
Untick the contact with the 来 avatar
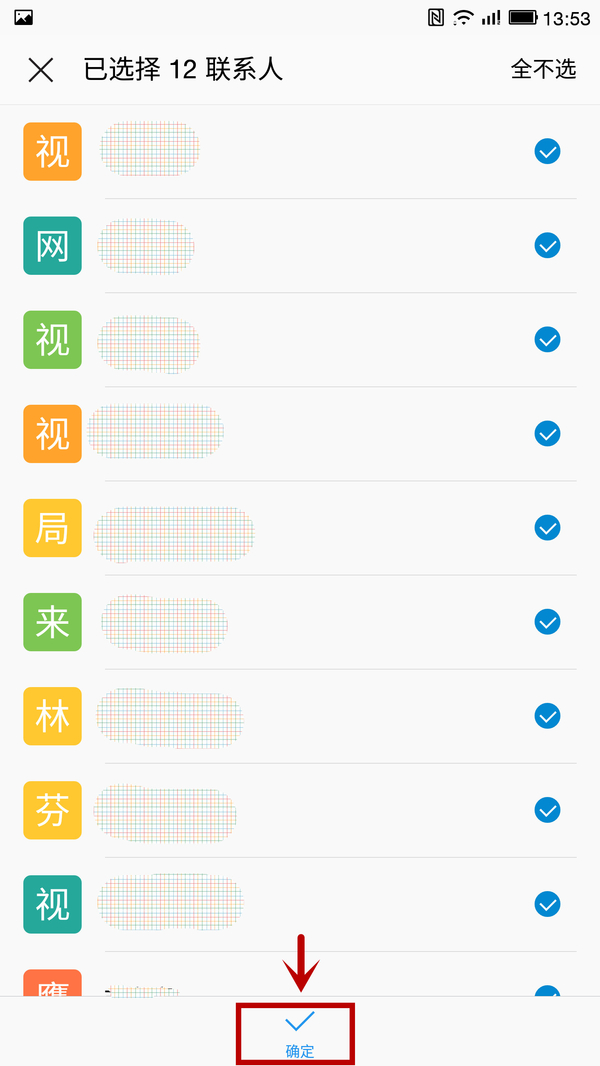click(x=547, y=621)
